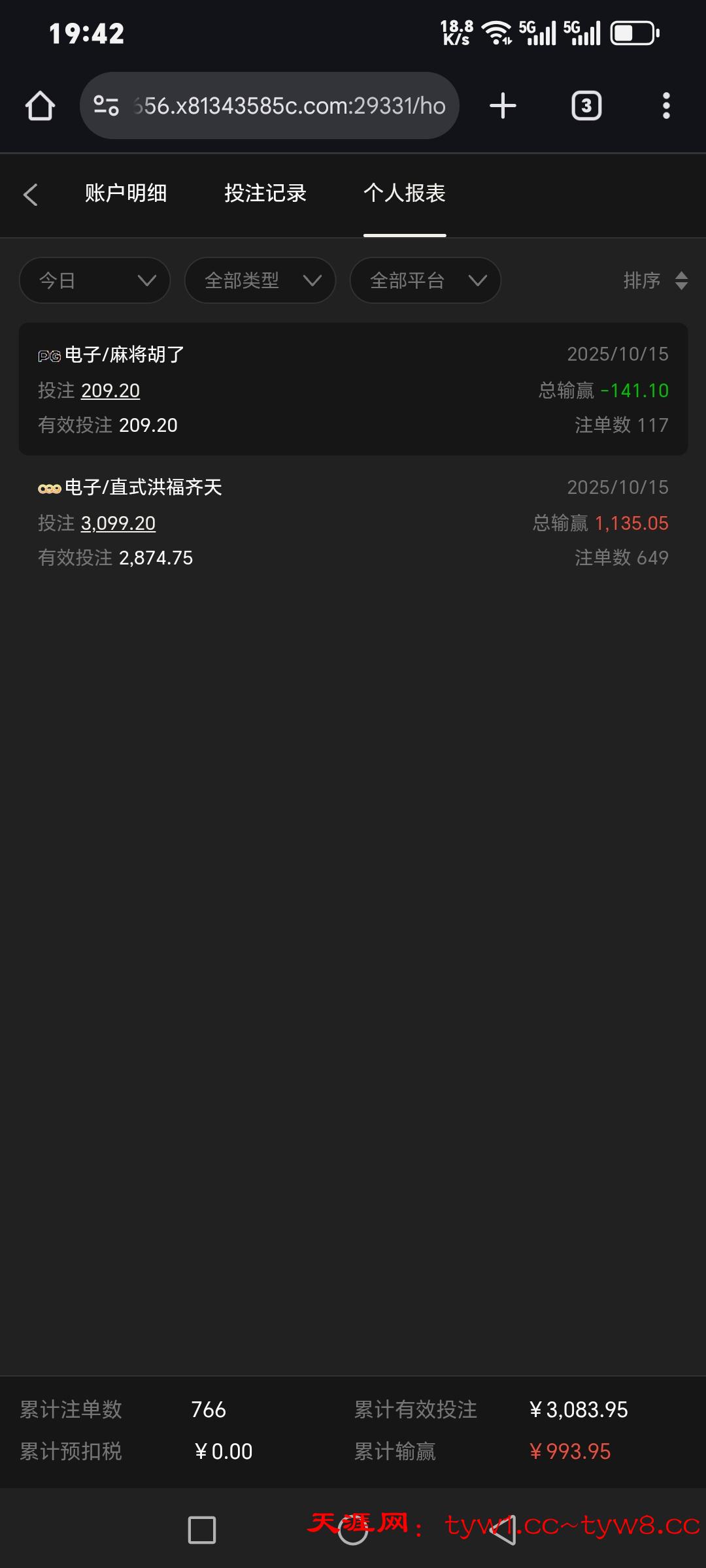Open the browser overflow menu

(666, 106)
